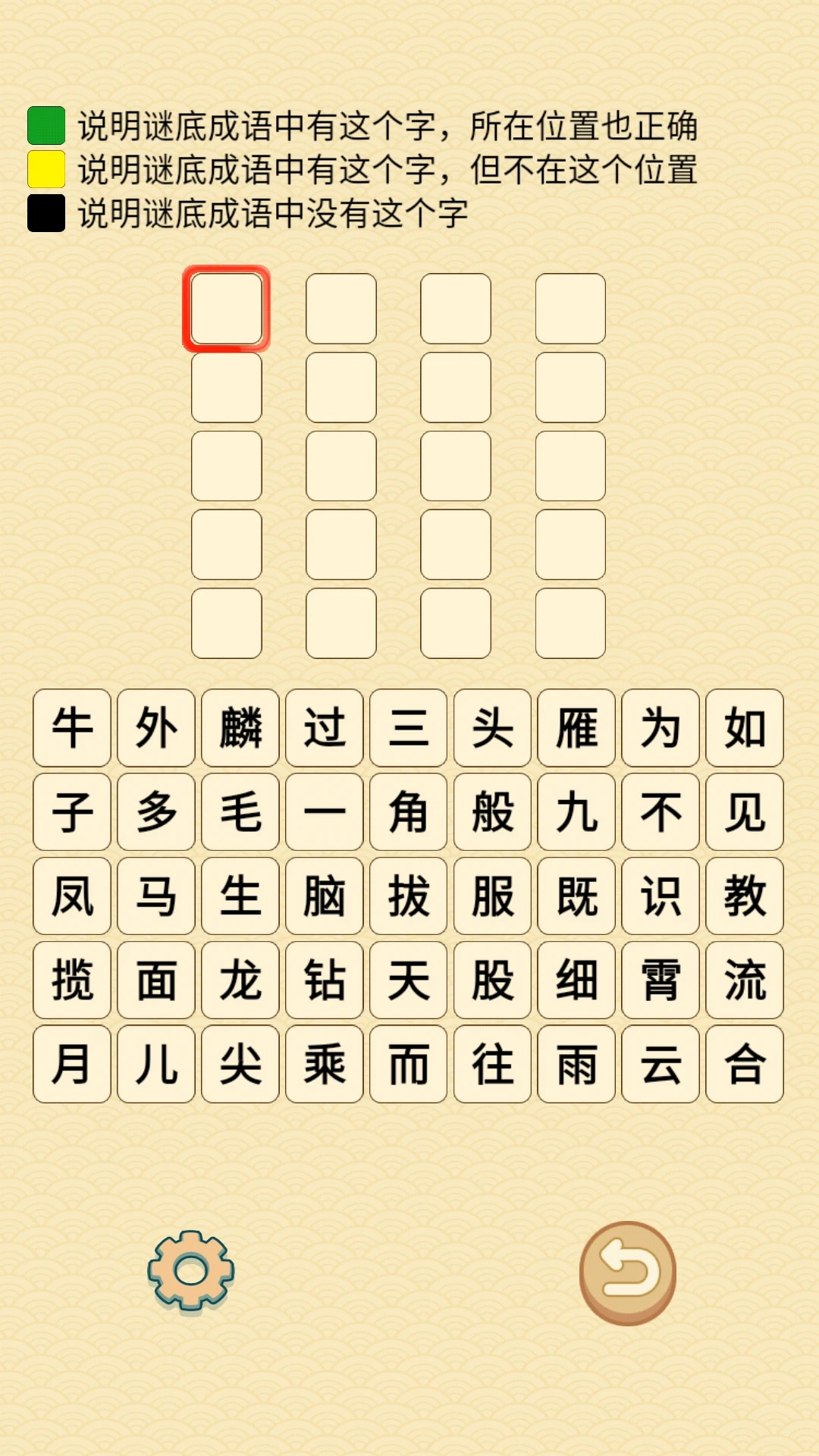Pick the 麟 character tile
The image size is (819, 1456).
240,728
